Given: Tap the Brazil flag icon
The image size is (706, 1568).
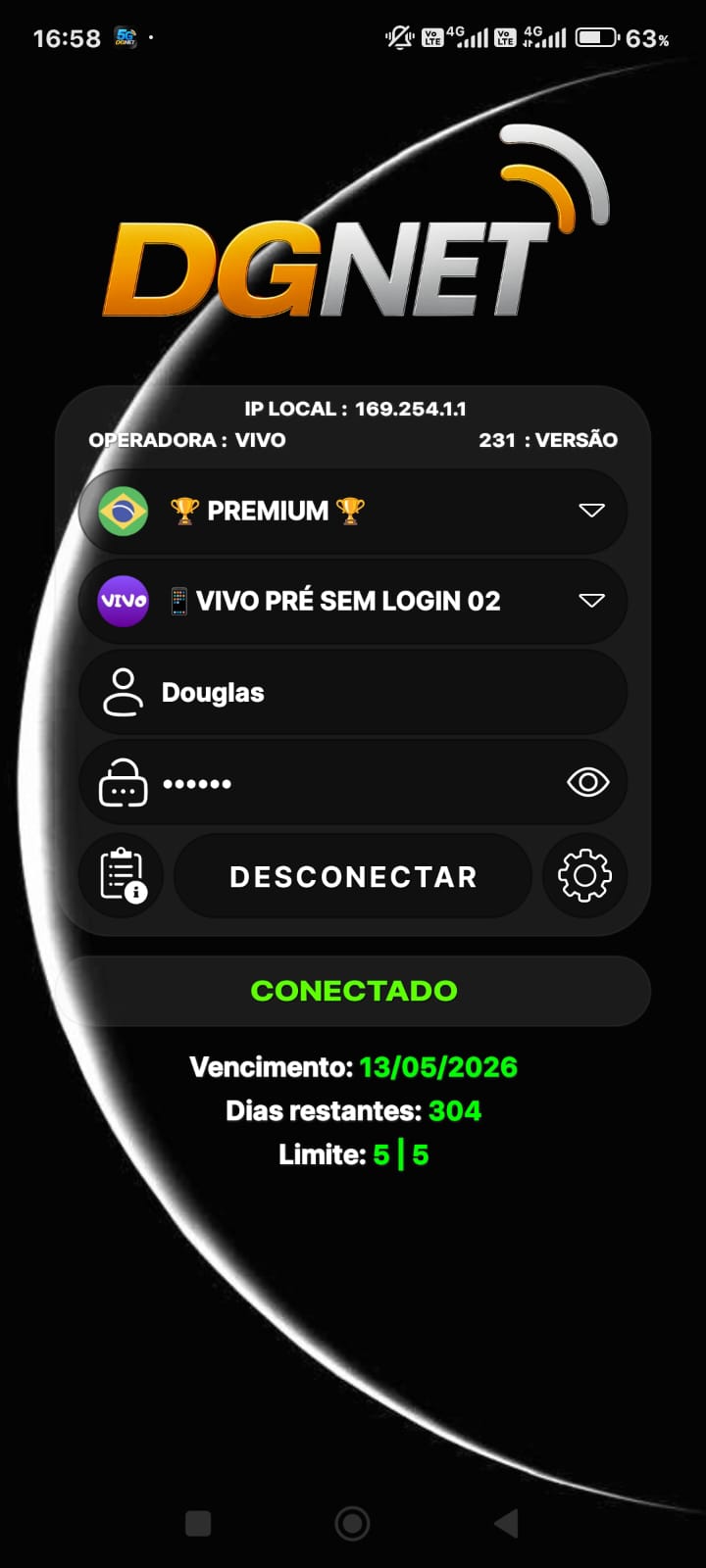Looking at the screenshot, I should [120, 511].
